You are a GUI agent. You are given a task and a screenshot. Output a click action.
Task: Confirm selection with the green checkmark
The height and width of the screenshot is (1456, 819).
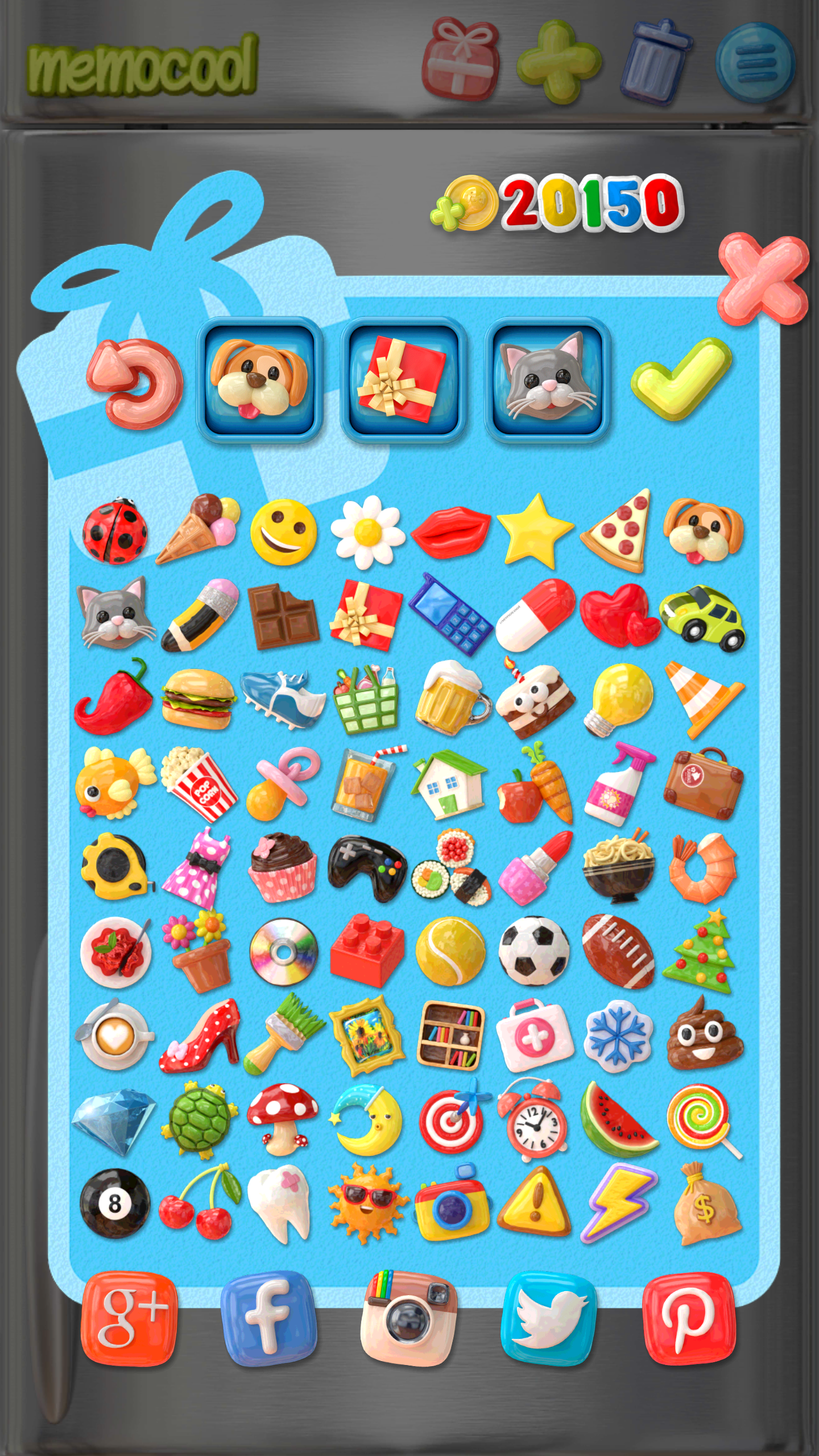(x=680, y=379)
